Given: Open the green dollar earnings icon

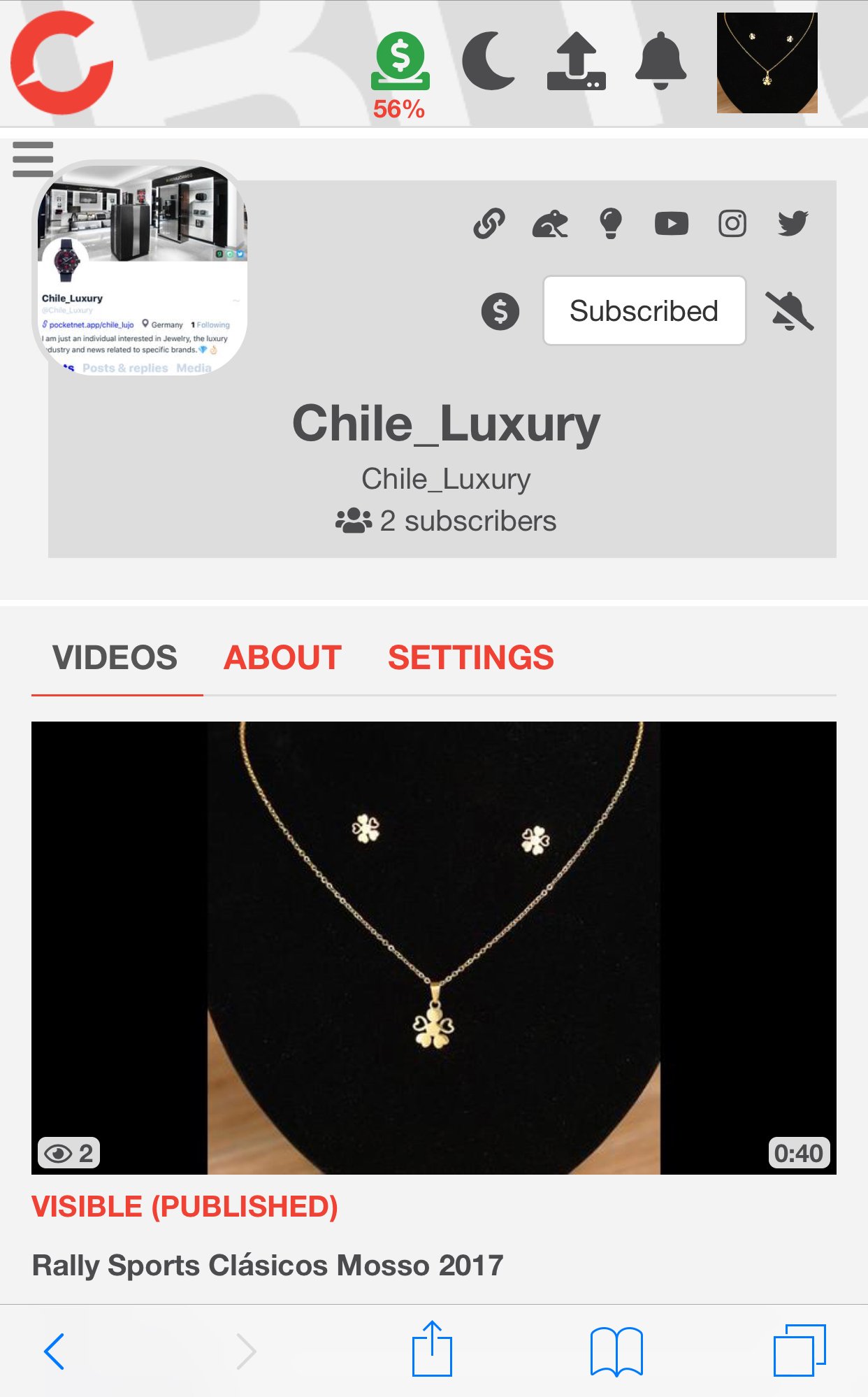Looking at the screenshot, I should click(400, 62).
